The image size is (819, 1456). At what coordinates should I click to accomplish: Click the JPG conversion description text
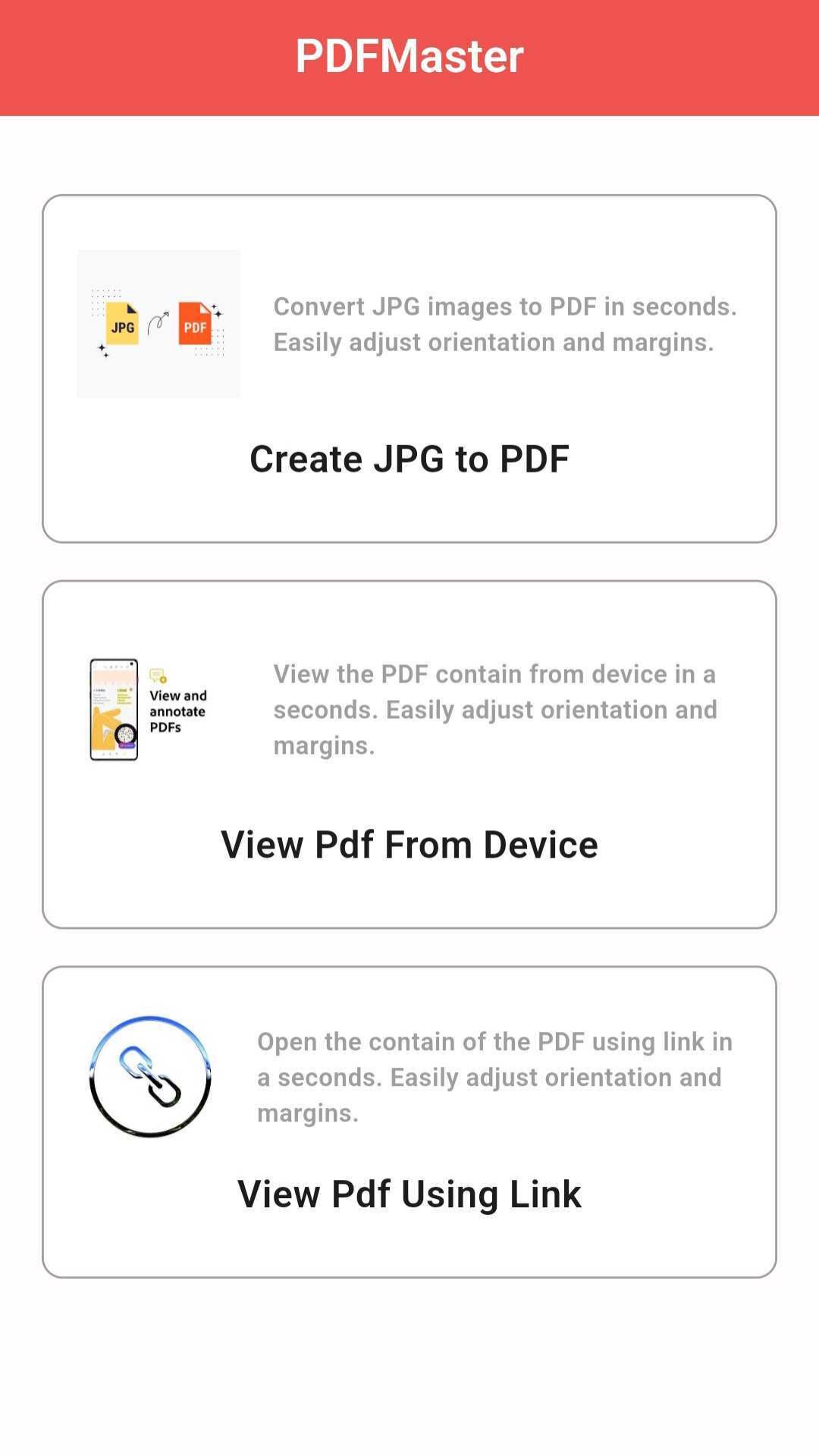pyautogui.click(x=505, y=324)
